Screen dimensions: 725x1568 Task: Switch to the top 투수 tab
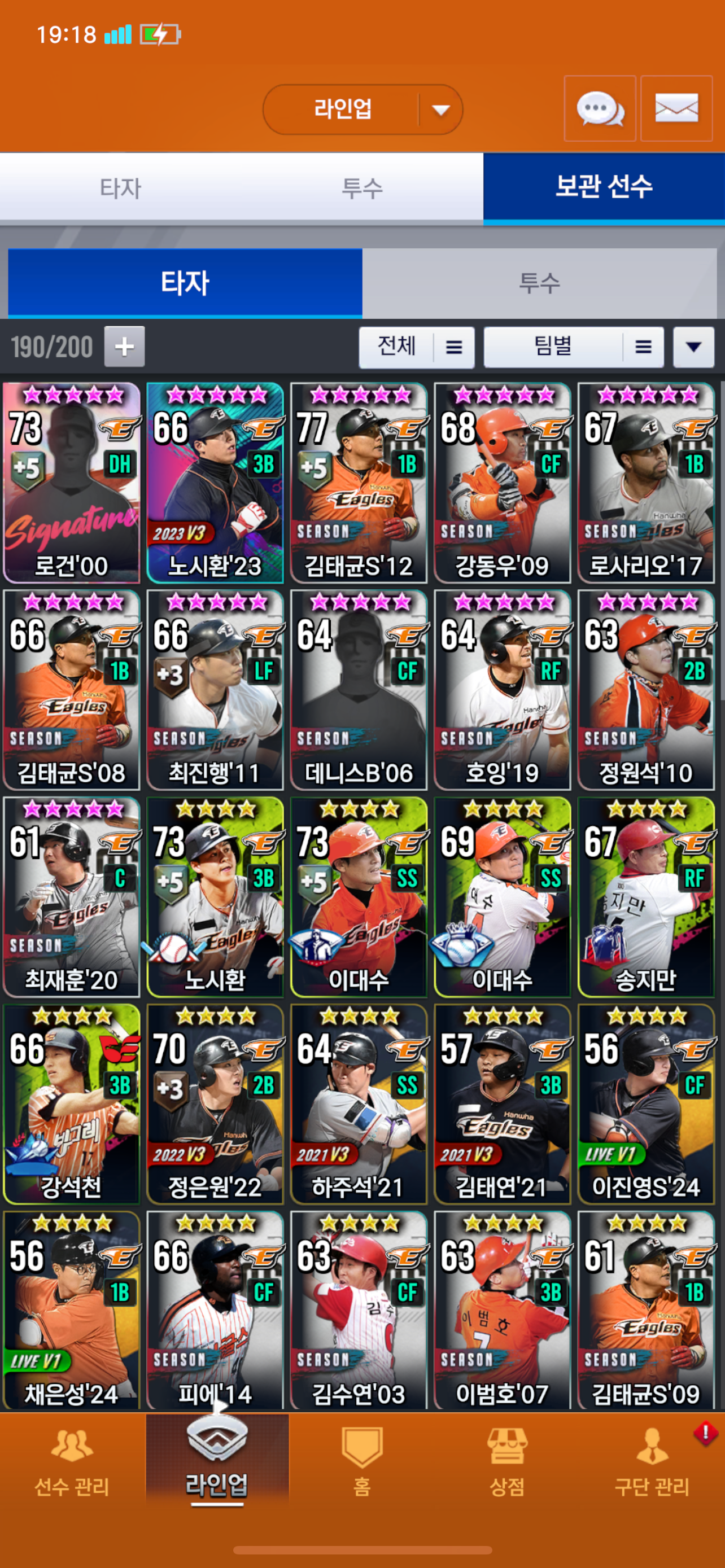(x=362, y=188)
